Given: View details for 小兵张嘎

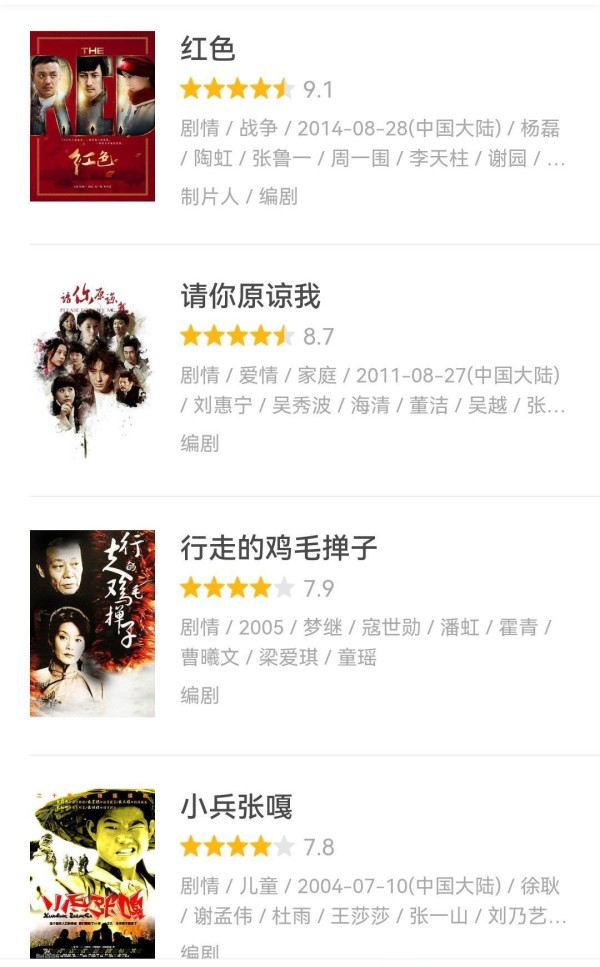Looking at the screenshot, I should (x=236, y=807).
